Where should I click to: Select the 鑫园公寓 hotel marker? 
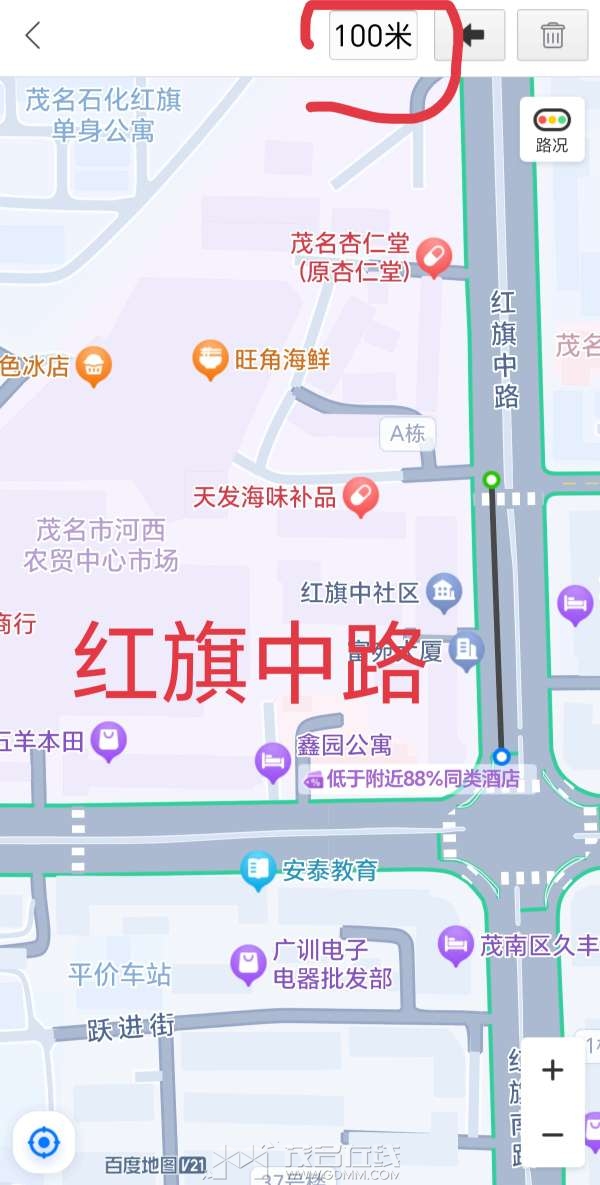point(272,762)
